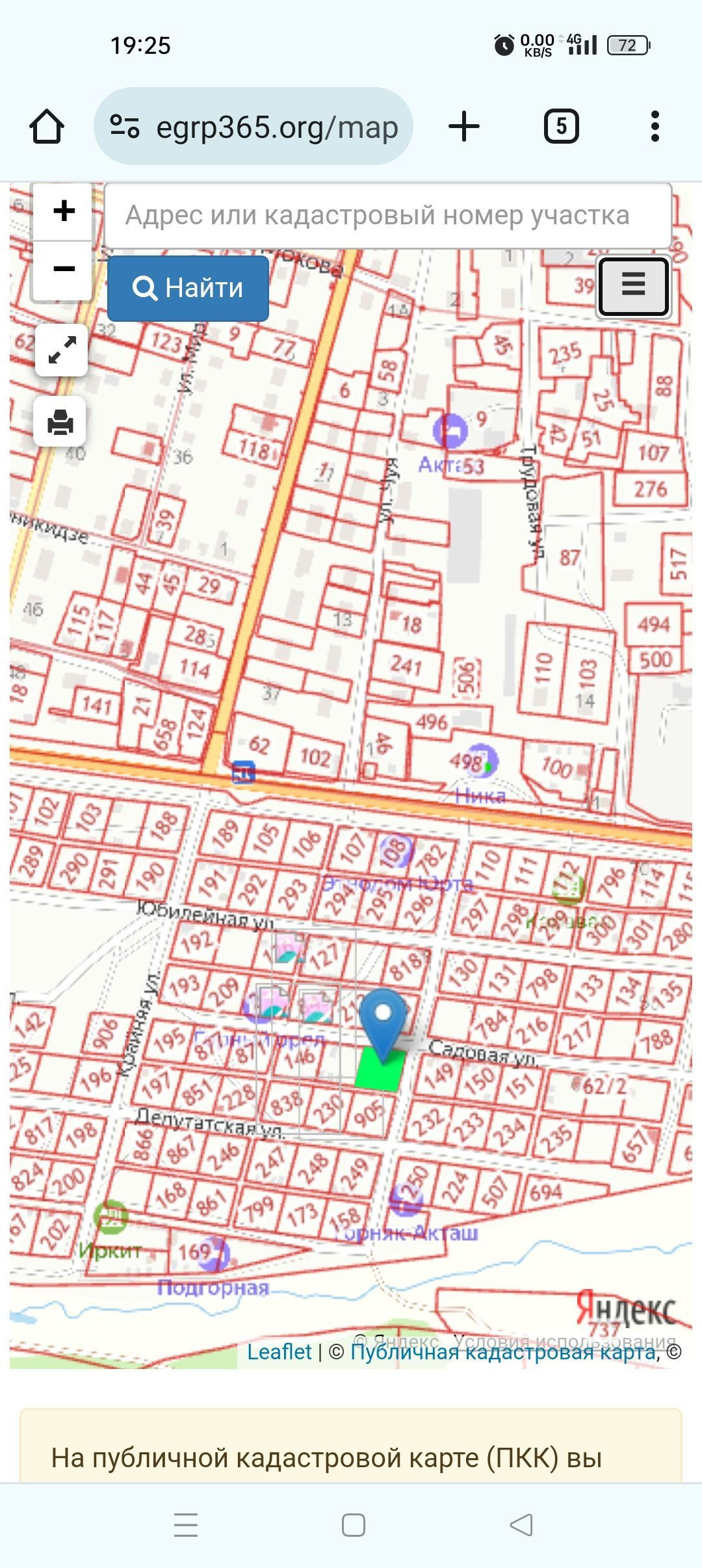Open the Публичная кадастровая карта link
Image resolution: width=702 pixels, height=1568 pixels.
[502, 1352]
